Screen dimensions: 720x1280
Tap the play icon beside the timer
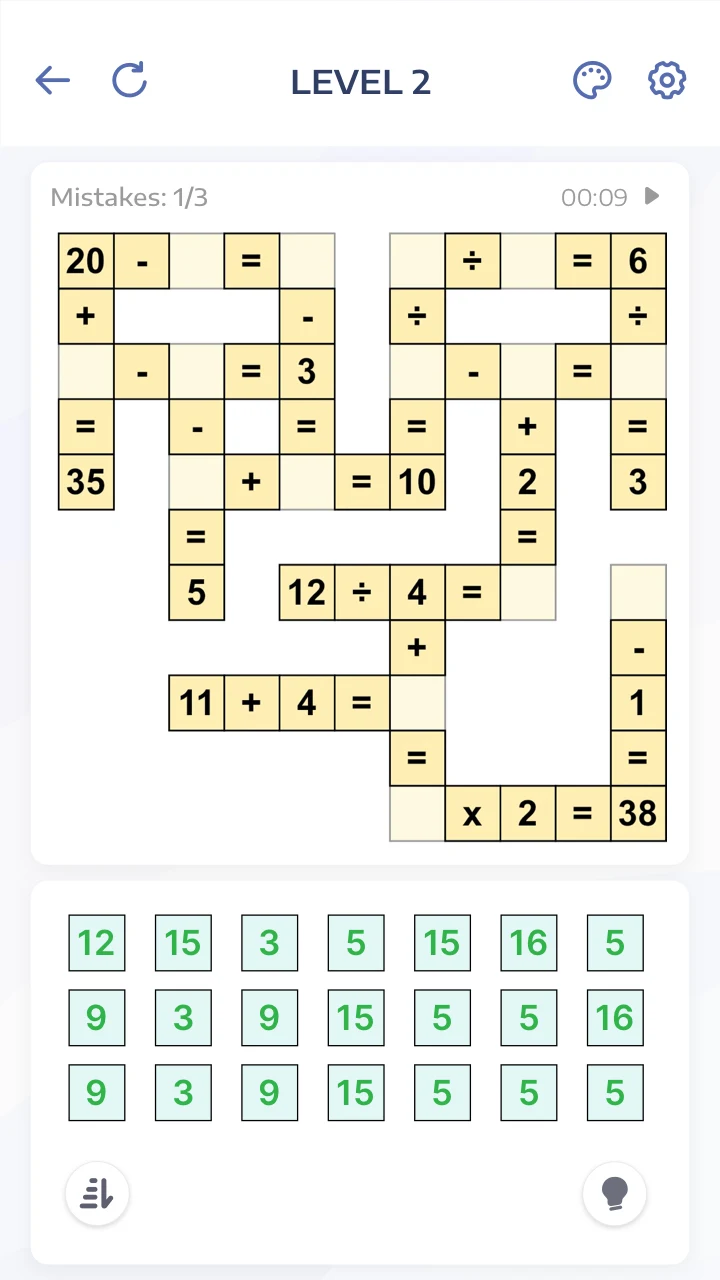pyautogui.click(x=652, y=196)
